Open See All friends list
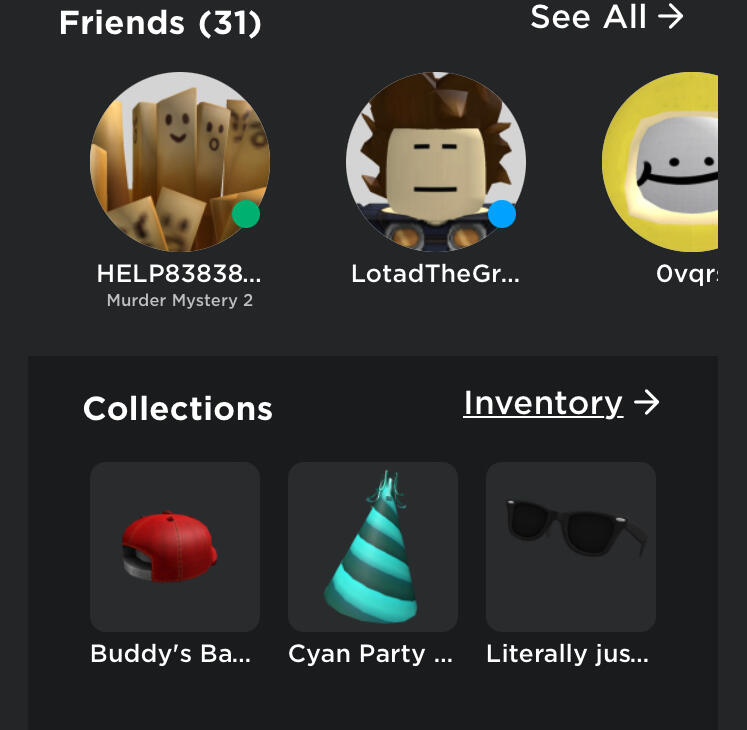This screenshot has width=747, height=730. pyautogui.click(x=606, y=18)
